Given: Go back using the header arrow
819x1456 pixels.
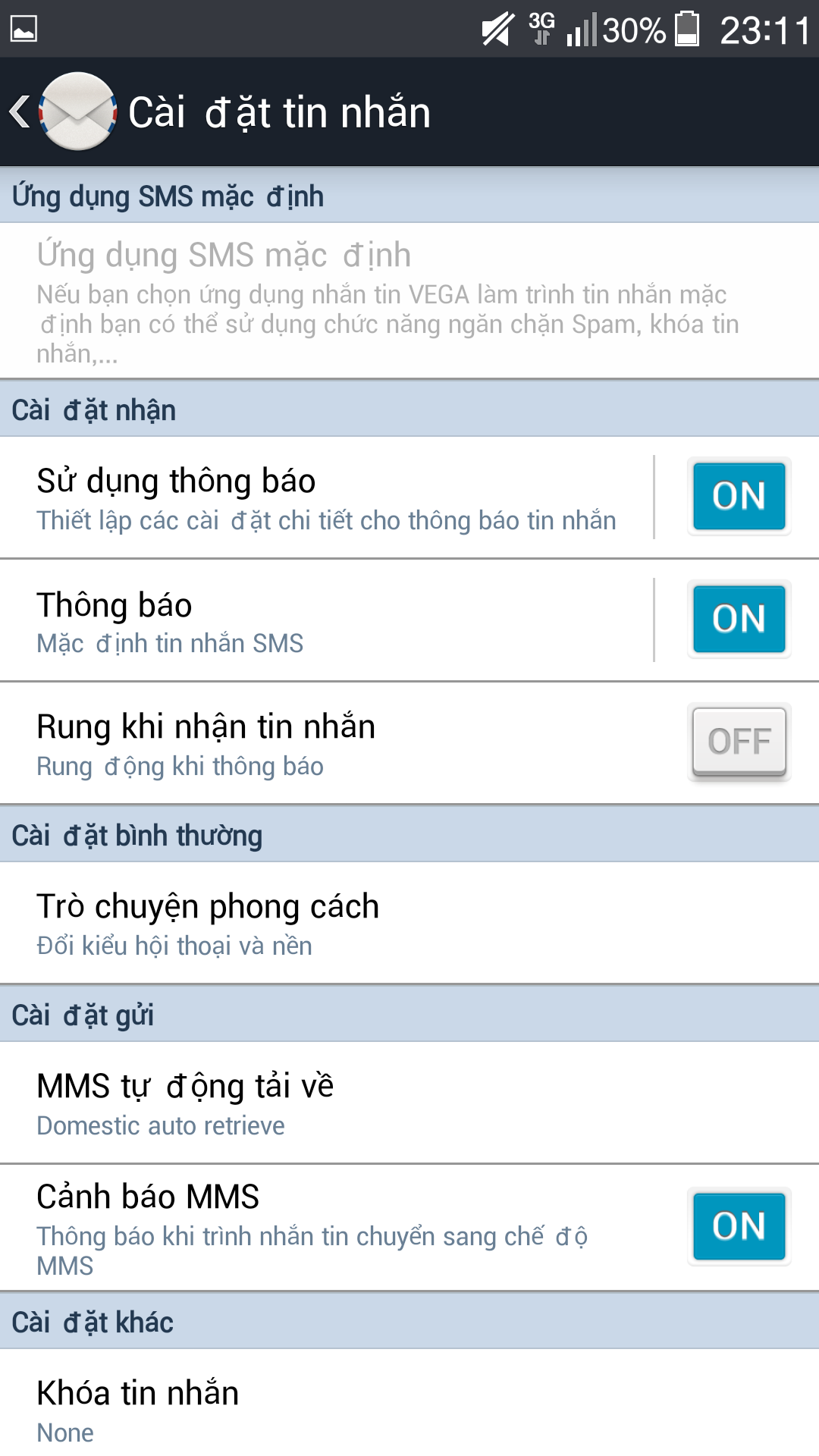Looking at the screenshot, I should point(20,111).
